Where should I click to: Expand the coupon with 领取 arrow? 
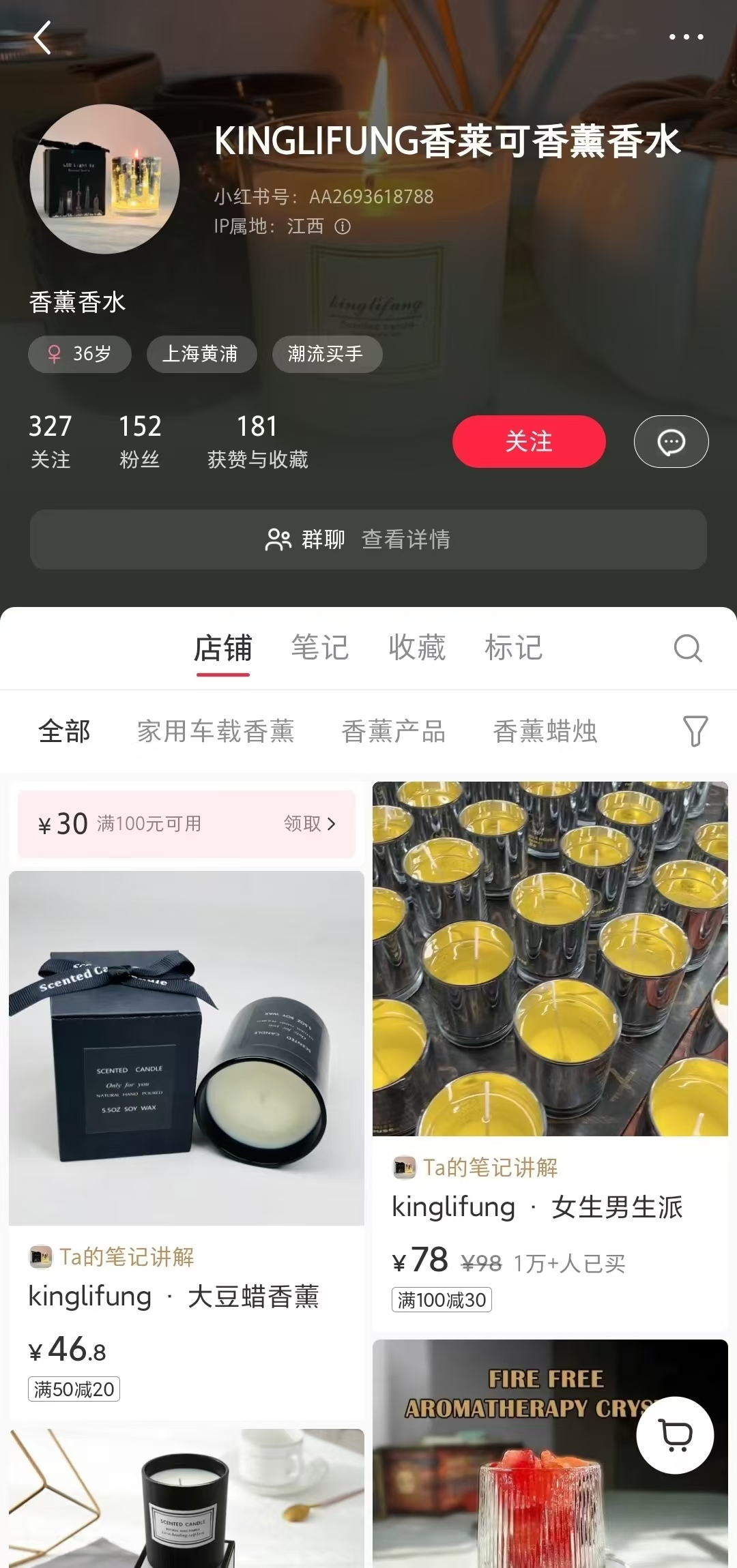310,824
